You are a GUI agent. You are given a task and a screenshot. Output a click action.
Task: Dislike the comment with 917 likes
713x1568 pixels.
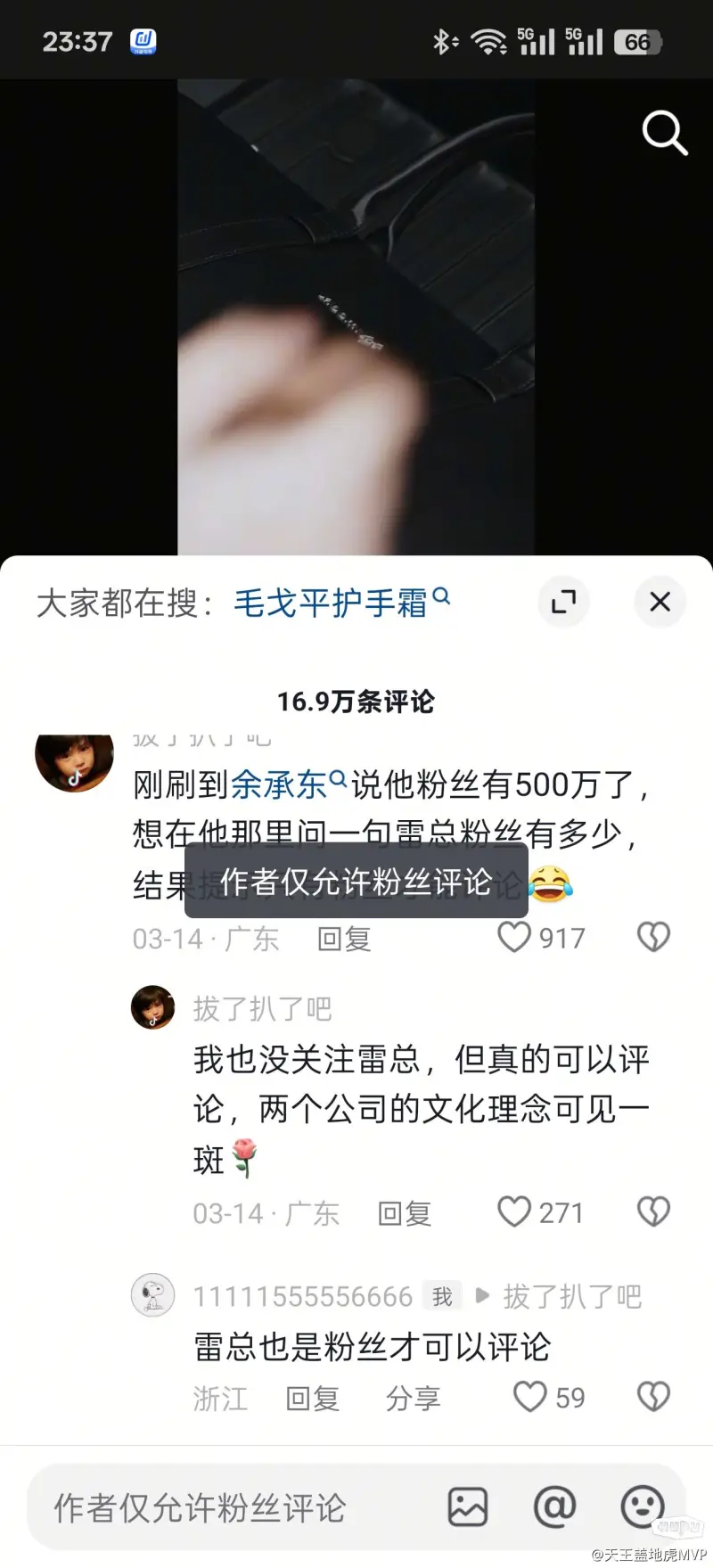653,937
